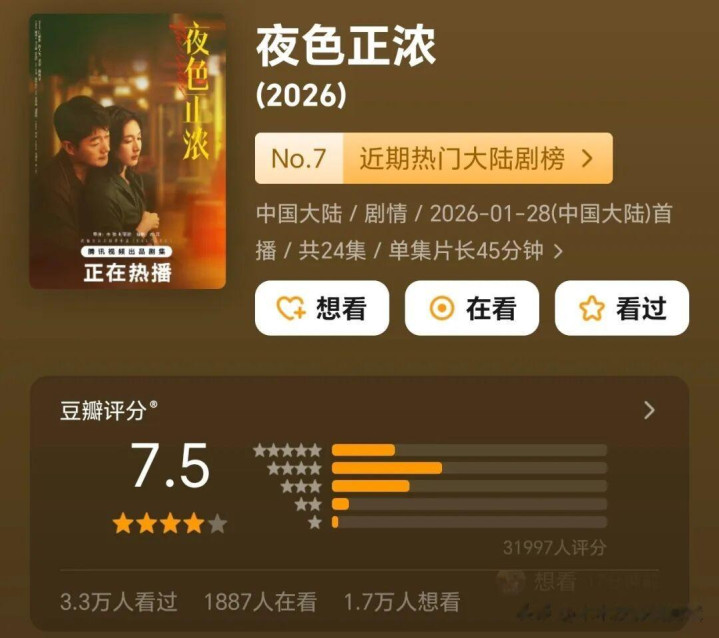719x638 pixels.
Task: View the 夜色正浓 poster image
Action: tap(128, 152)
